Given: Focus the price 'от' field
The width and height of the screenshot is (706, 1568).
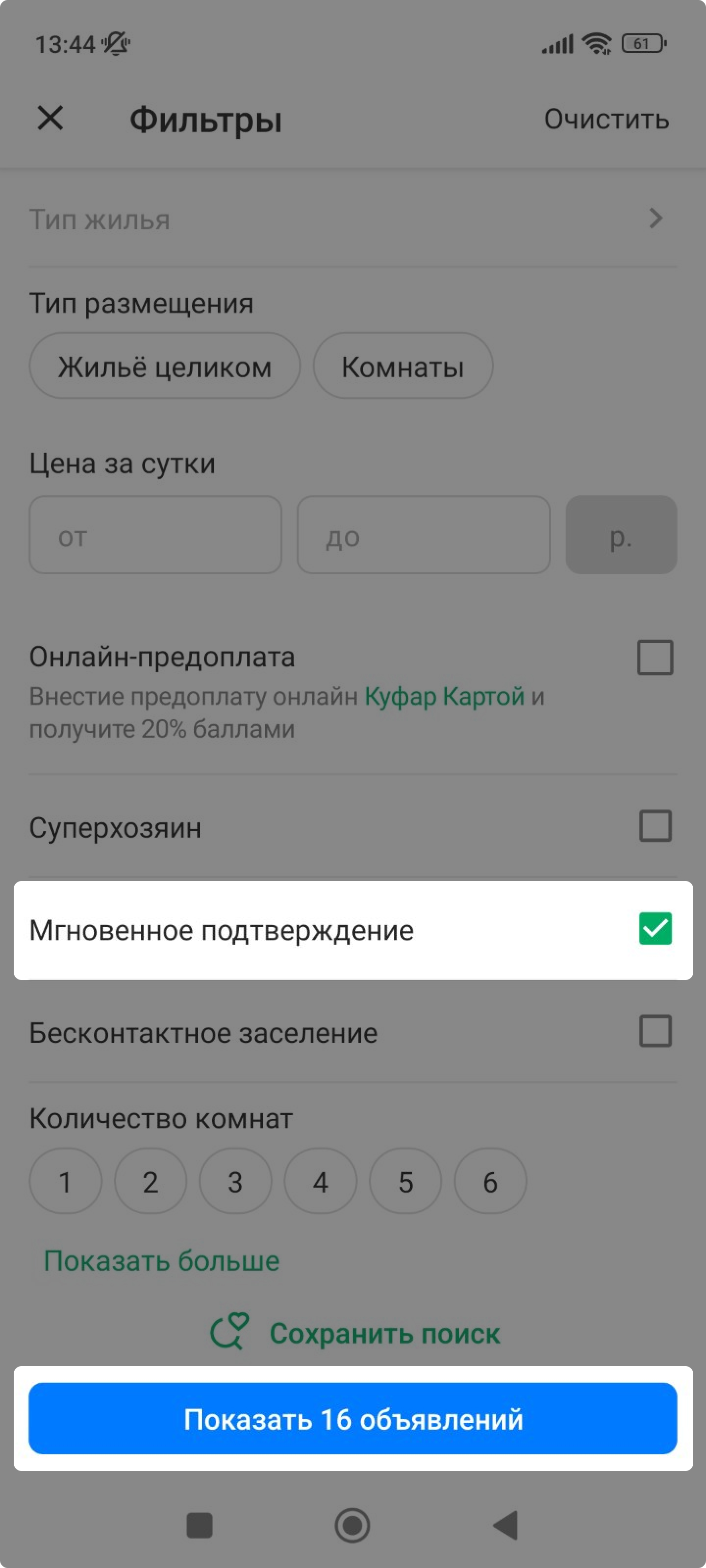Looking at the screenshot, I should pyautogui.click(x=155, y=535).
